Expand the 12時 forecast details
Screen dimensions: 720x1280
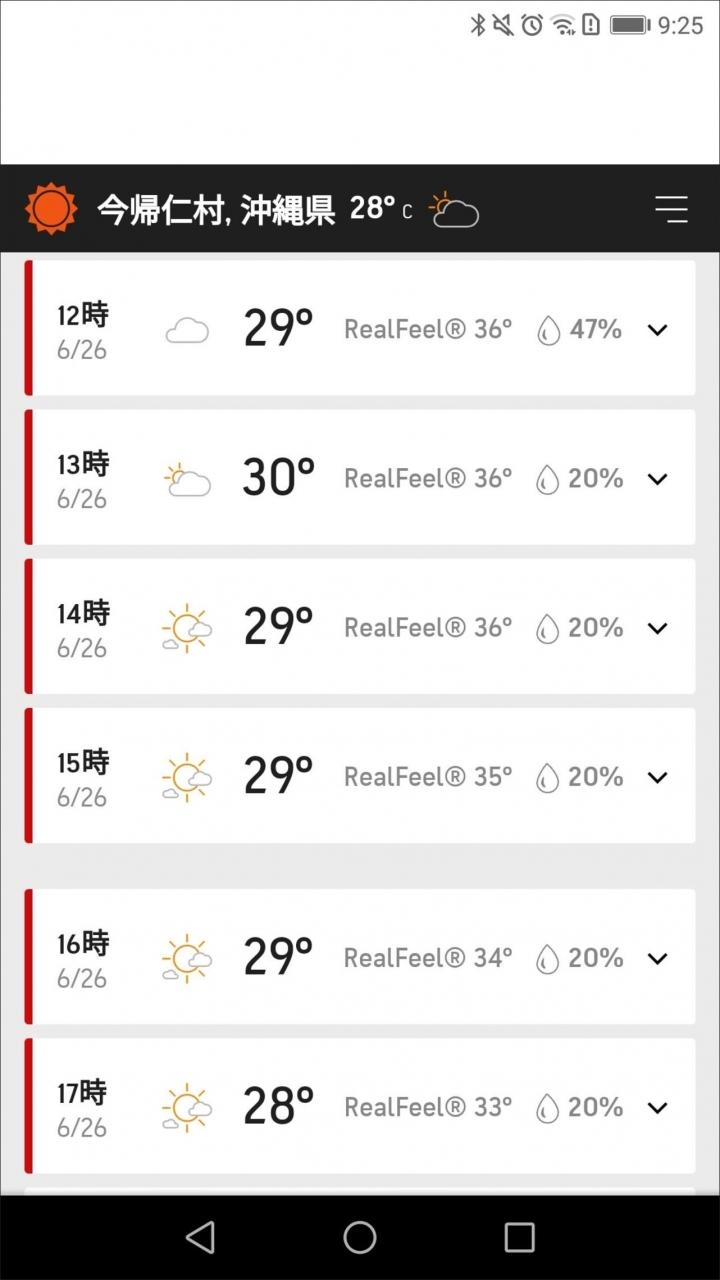pyautogui.click(x=657, y=330)
